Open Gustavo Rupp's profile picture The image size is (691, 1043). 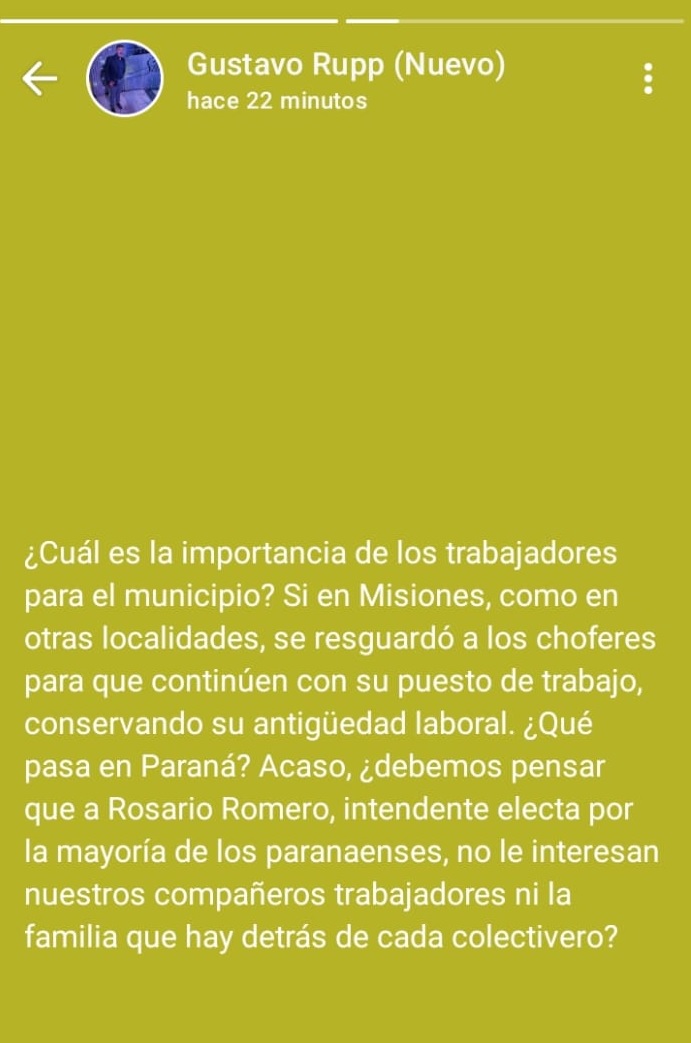tap(125, 79)
